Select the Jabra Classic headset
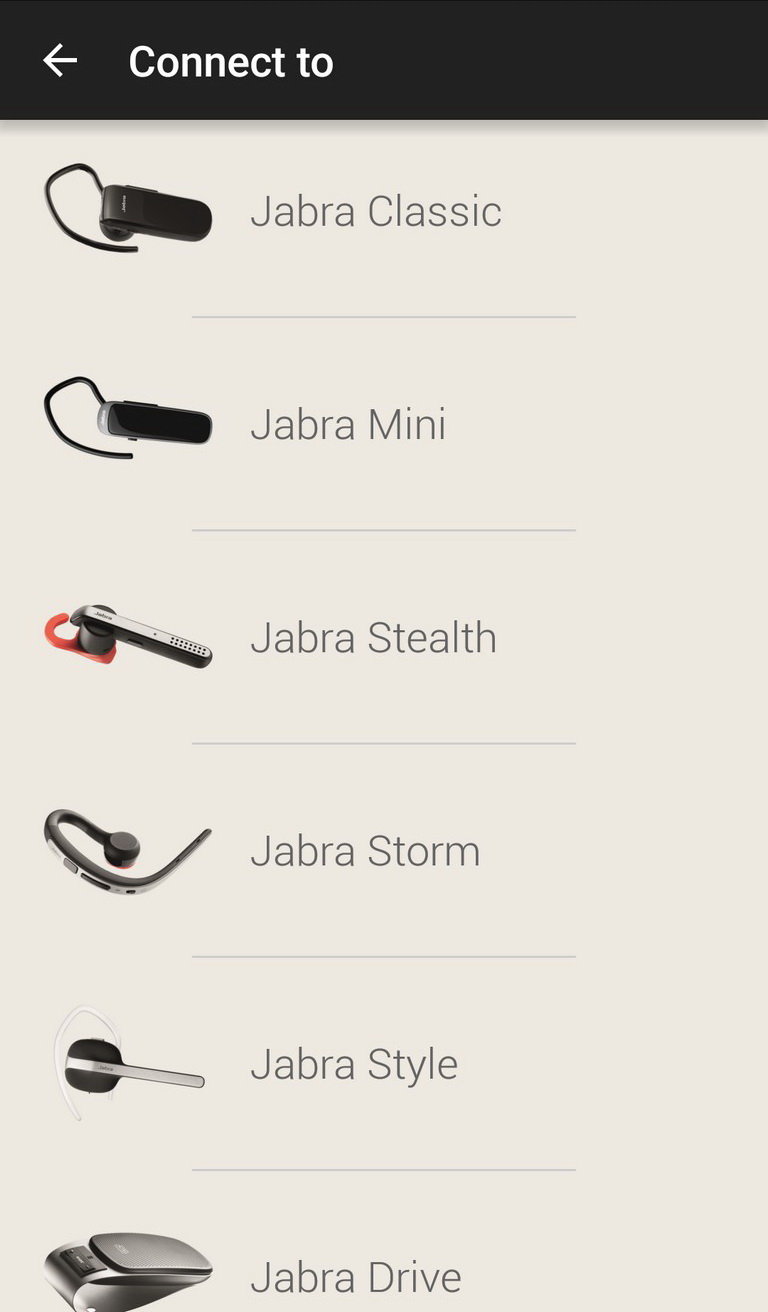The width and height of the screenshot is (768, 1312). point(384,211)
